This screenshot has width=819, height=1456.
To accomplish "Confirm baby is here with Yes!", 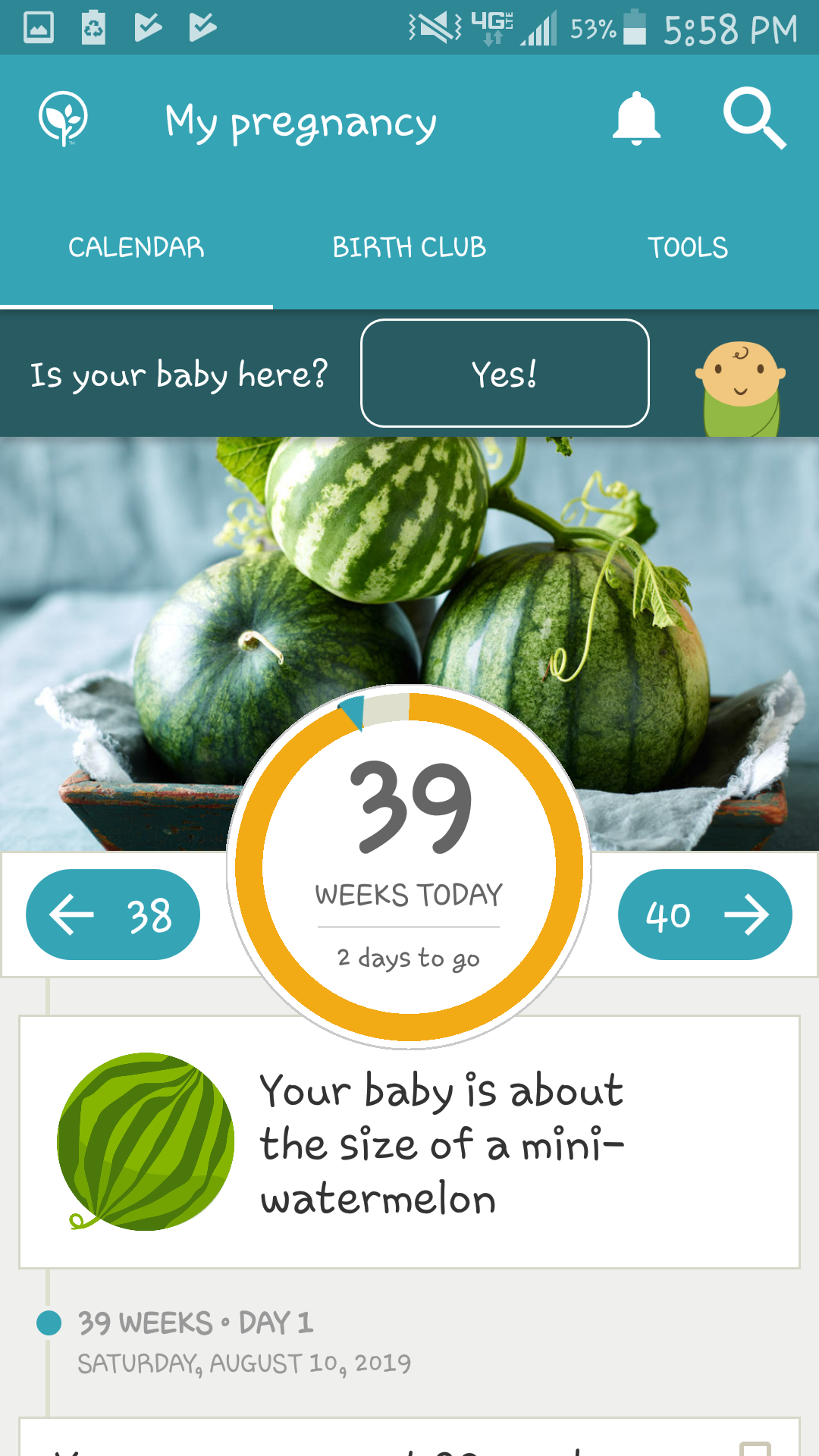I will (x=504, y=374).
